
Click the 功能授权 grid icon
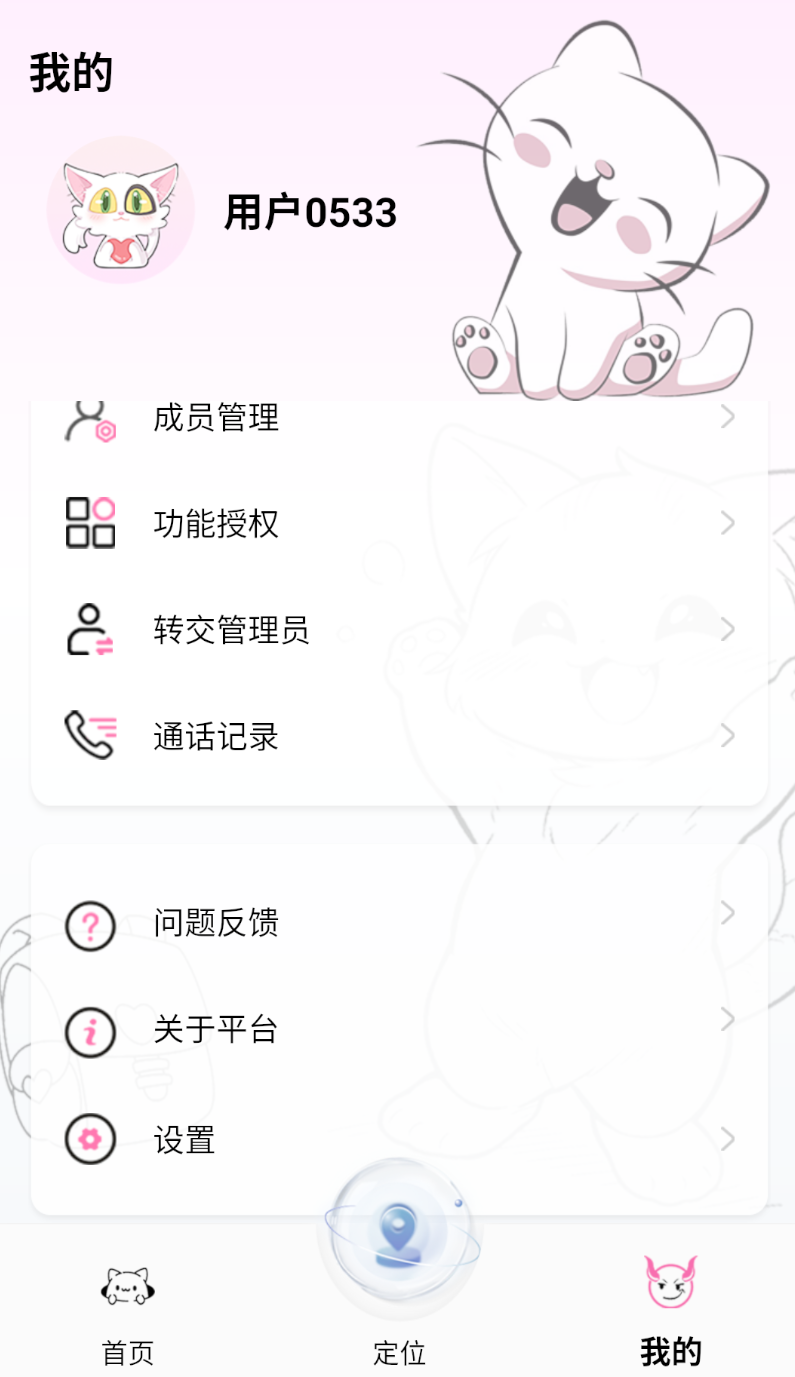pyautogui.click(x=89, y=523)
